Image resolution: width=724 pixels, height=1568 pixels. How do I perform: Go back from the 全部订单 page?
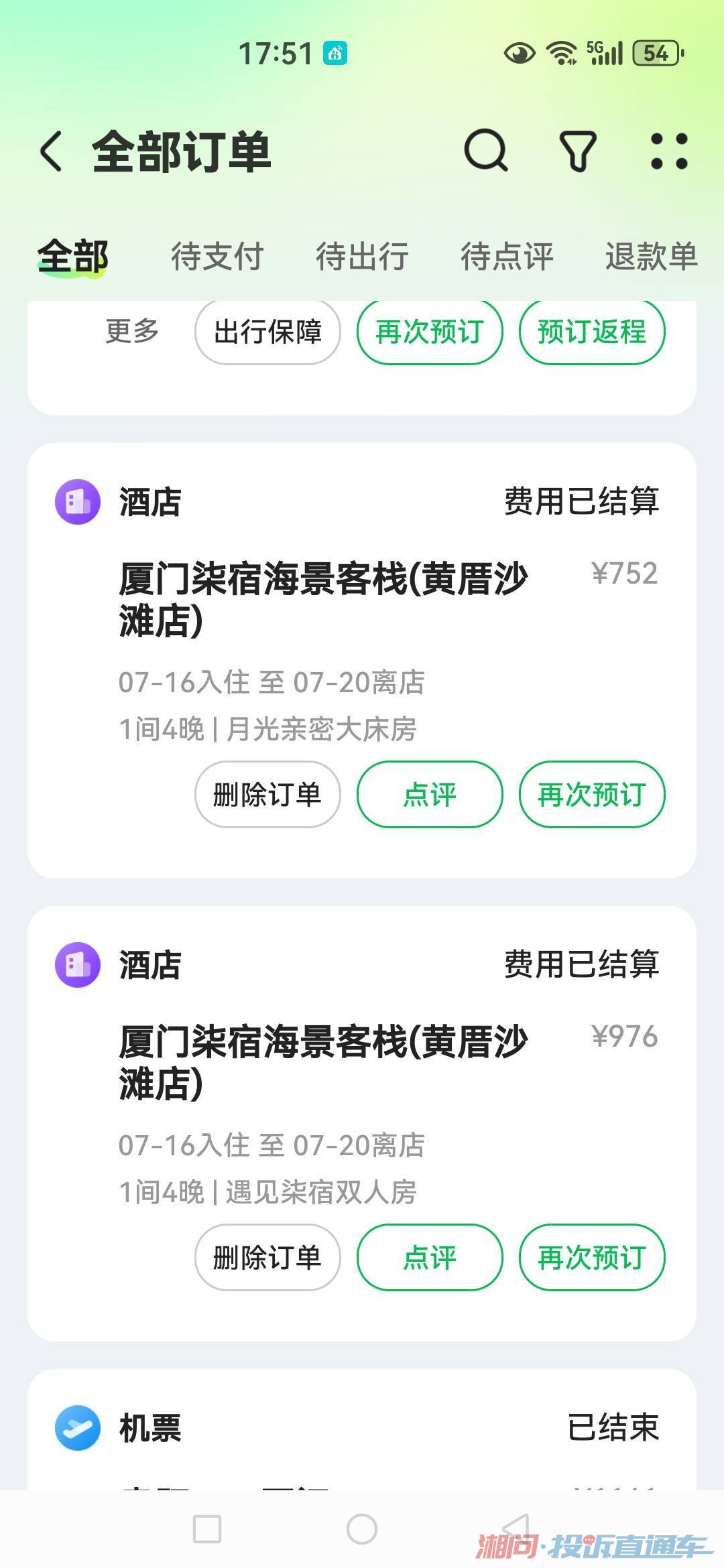tap(52, 151)
